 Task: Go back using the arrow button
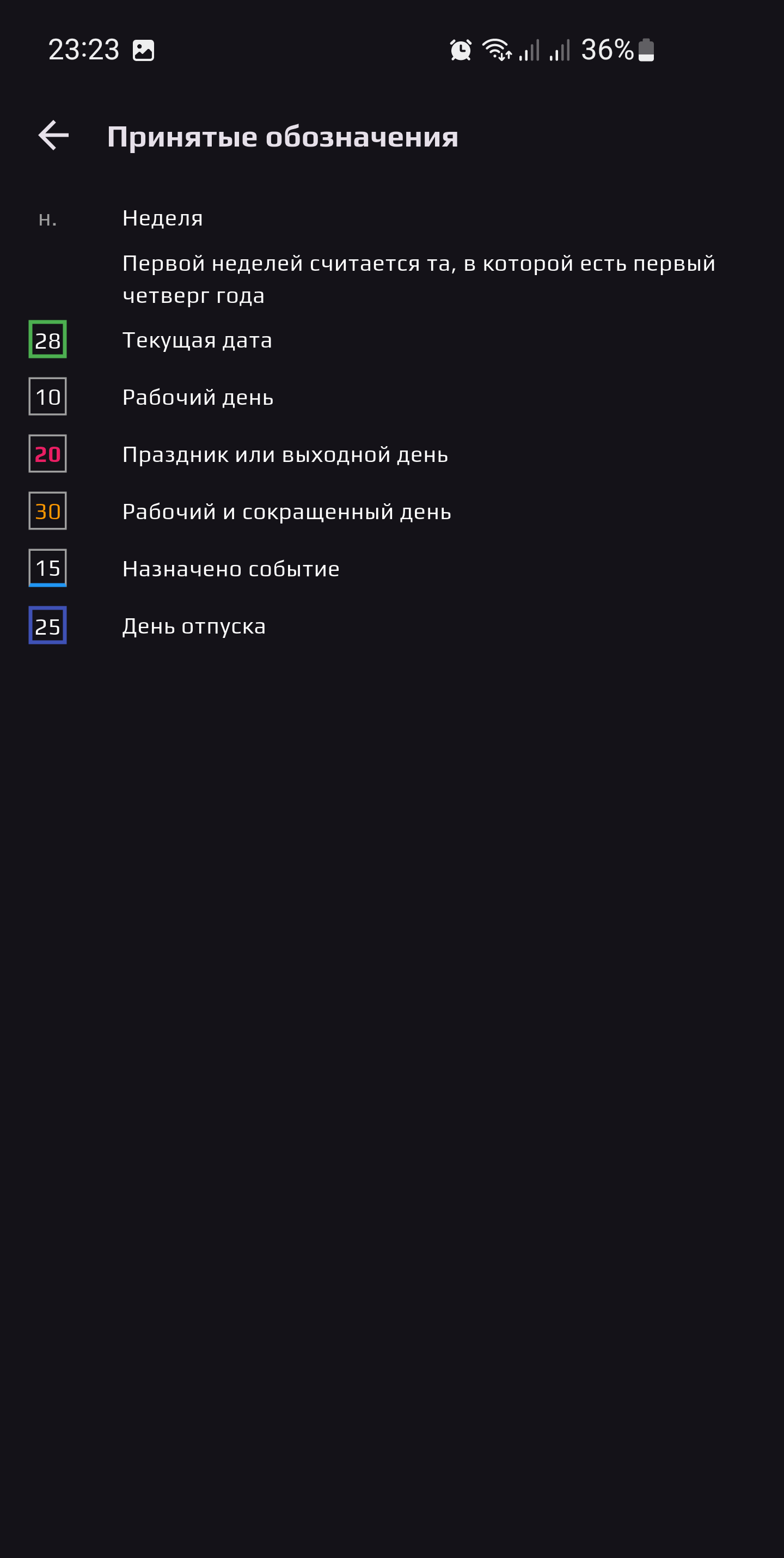pyautogui.click(x=54, y=136)
